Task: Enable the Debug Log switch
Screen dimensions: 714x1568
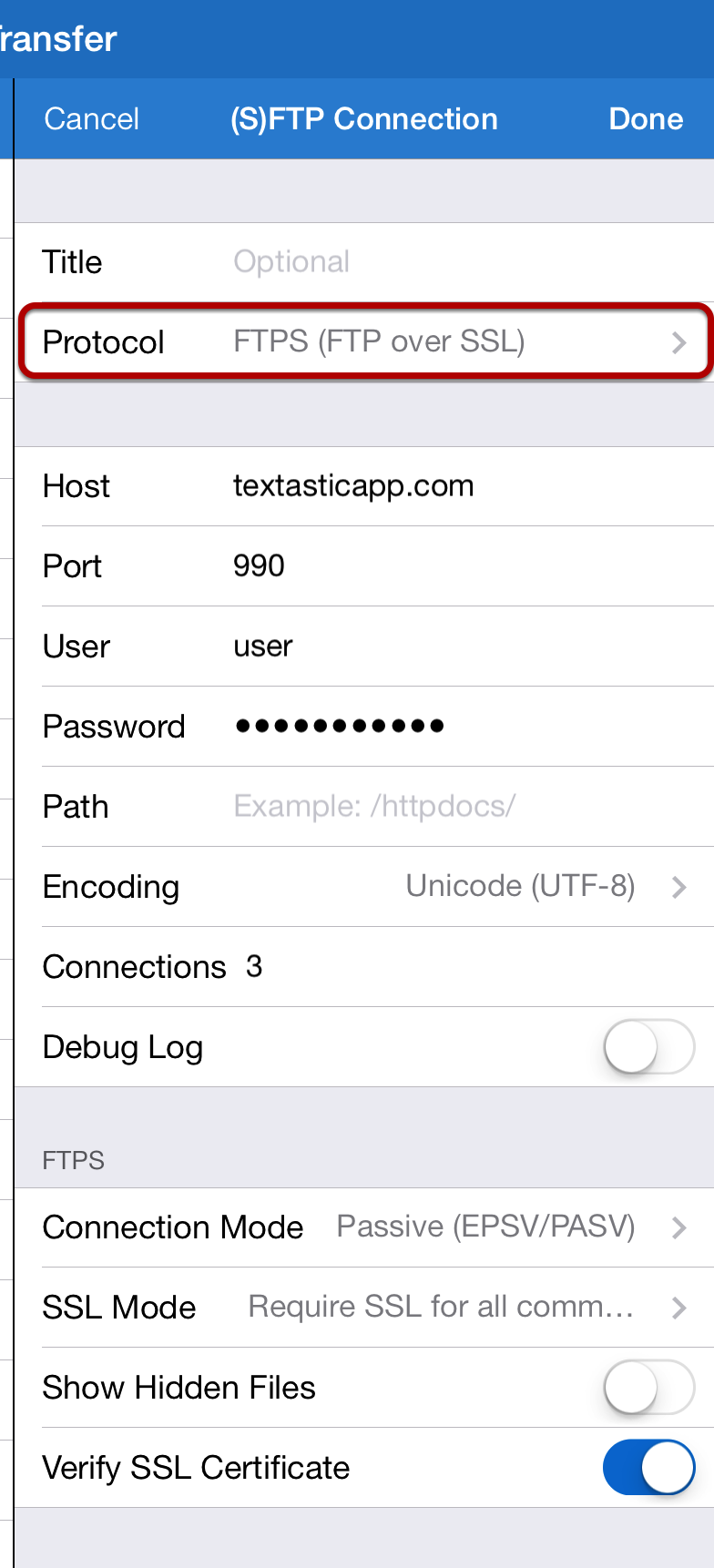Action: (x=648, y=1047)
